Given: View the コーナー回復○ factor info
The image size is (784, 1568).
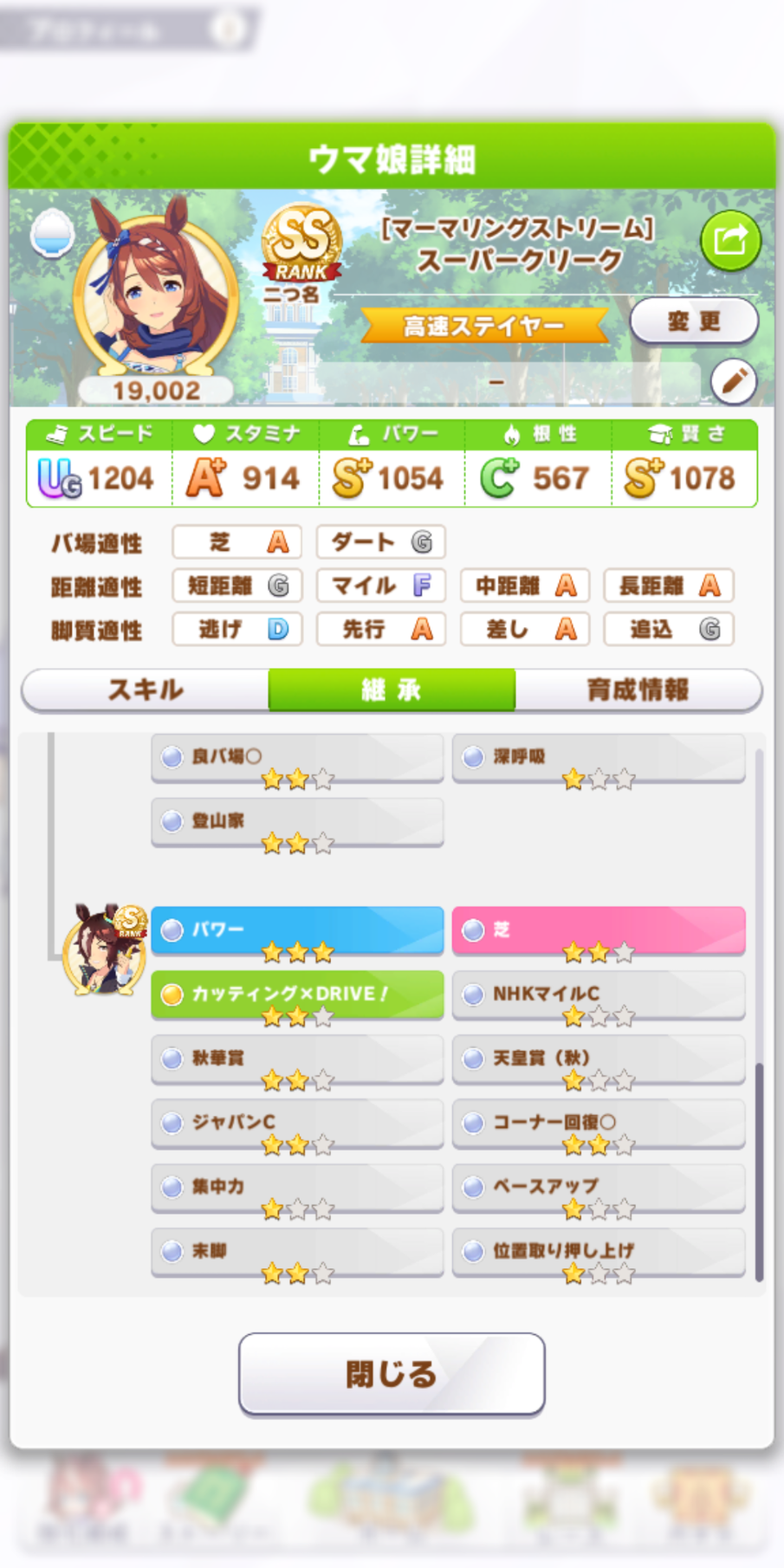Looking at the screenshot, I should point(599,1123).
